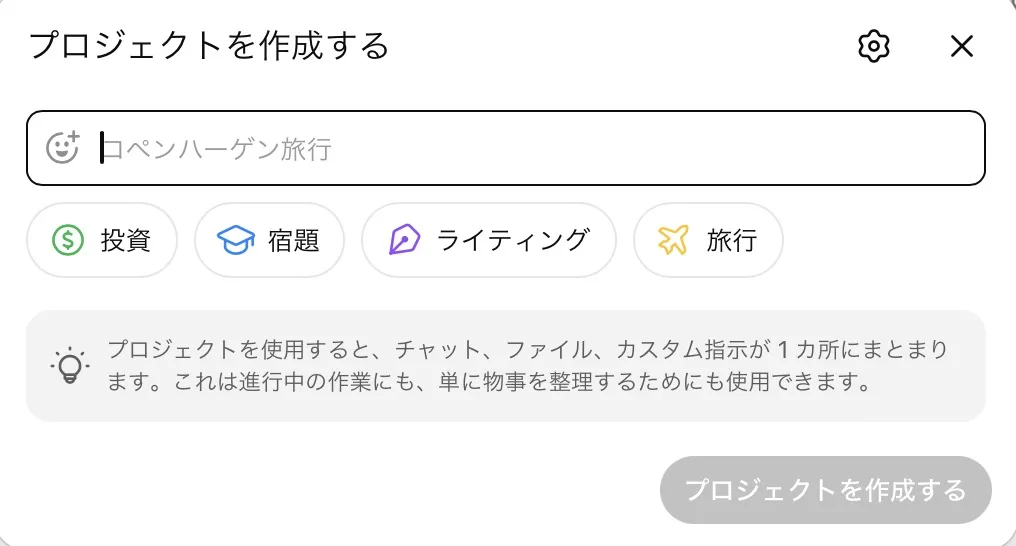This screenshot has width=1016, height=546.
Task: Pick the ライティング suggestion chip
Action: pos(488,240)
